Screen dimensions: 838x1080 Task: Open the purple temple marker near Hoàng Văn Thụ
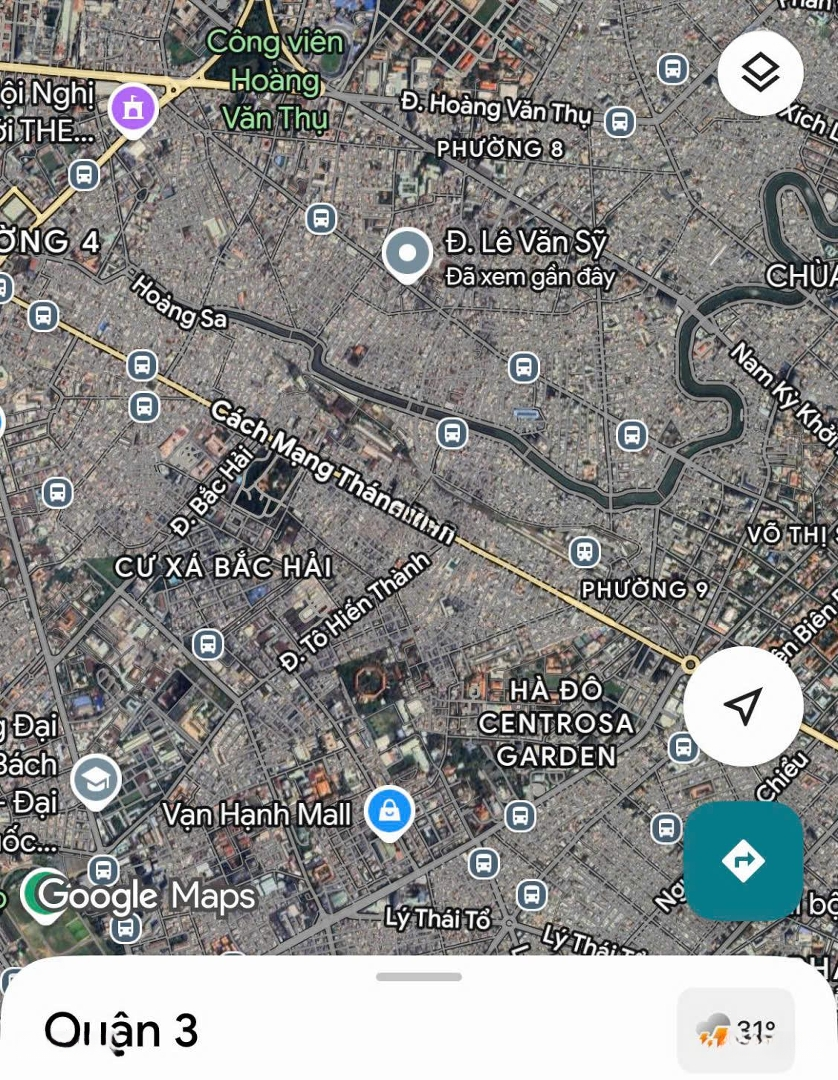pos(133,107)
